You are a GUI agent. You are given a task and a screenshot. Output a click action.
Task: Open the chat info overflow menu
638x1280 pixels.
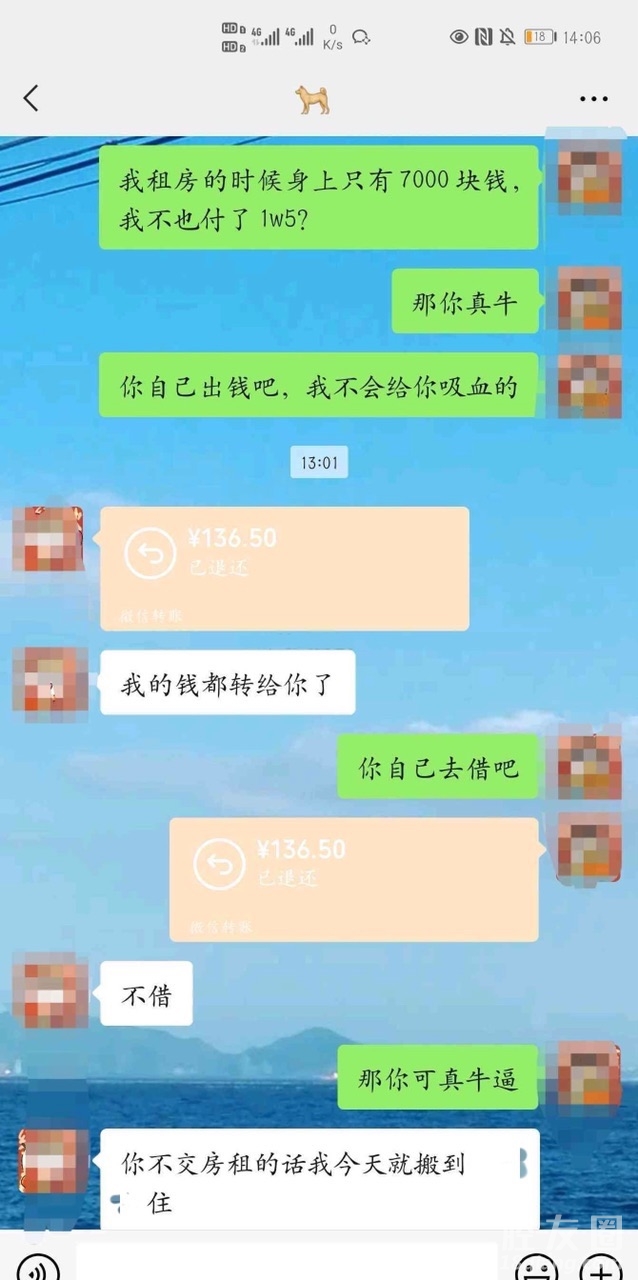tap(593, 99)
